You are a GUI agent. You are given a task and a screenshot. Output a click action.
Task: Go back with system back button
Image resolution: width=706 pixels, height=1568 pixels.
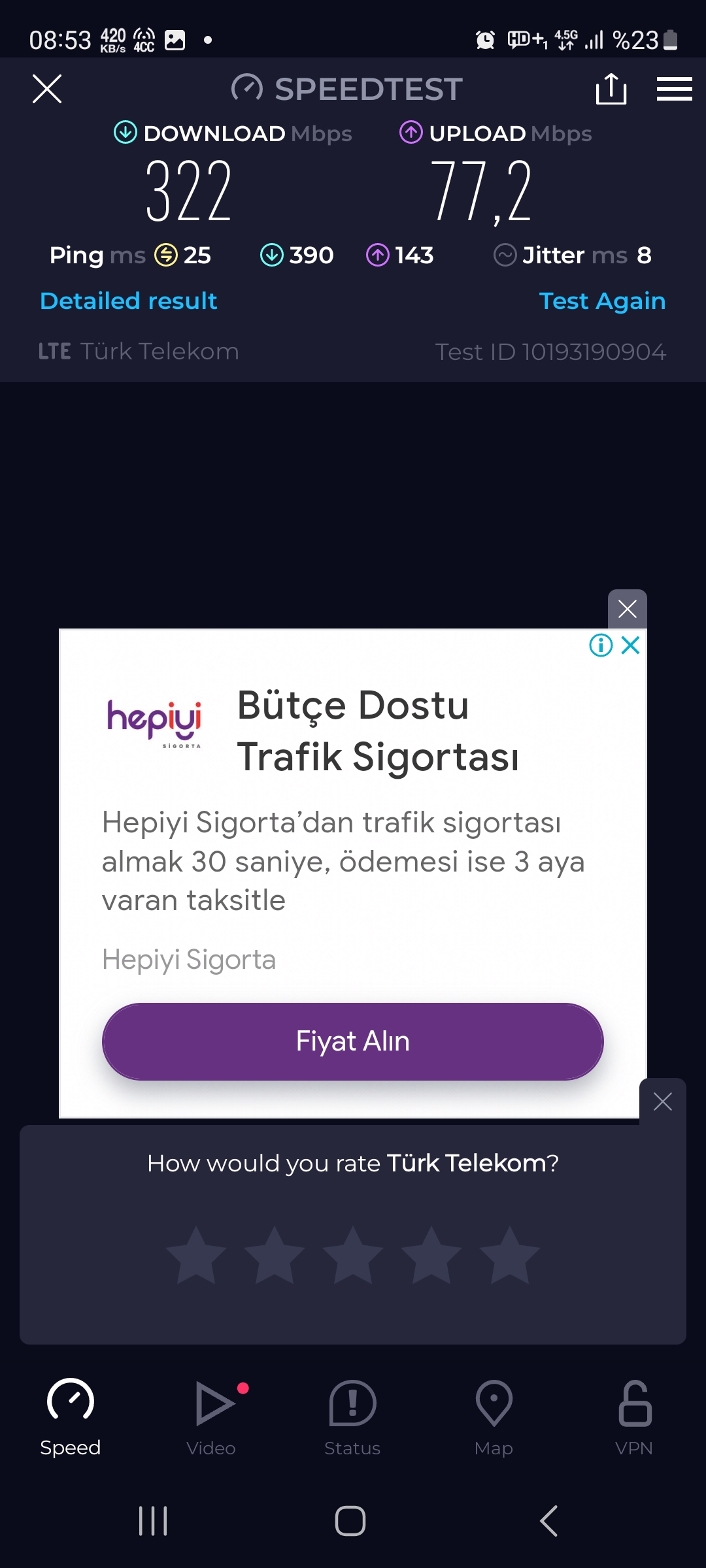coord(548,1521)
